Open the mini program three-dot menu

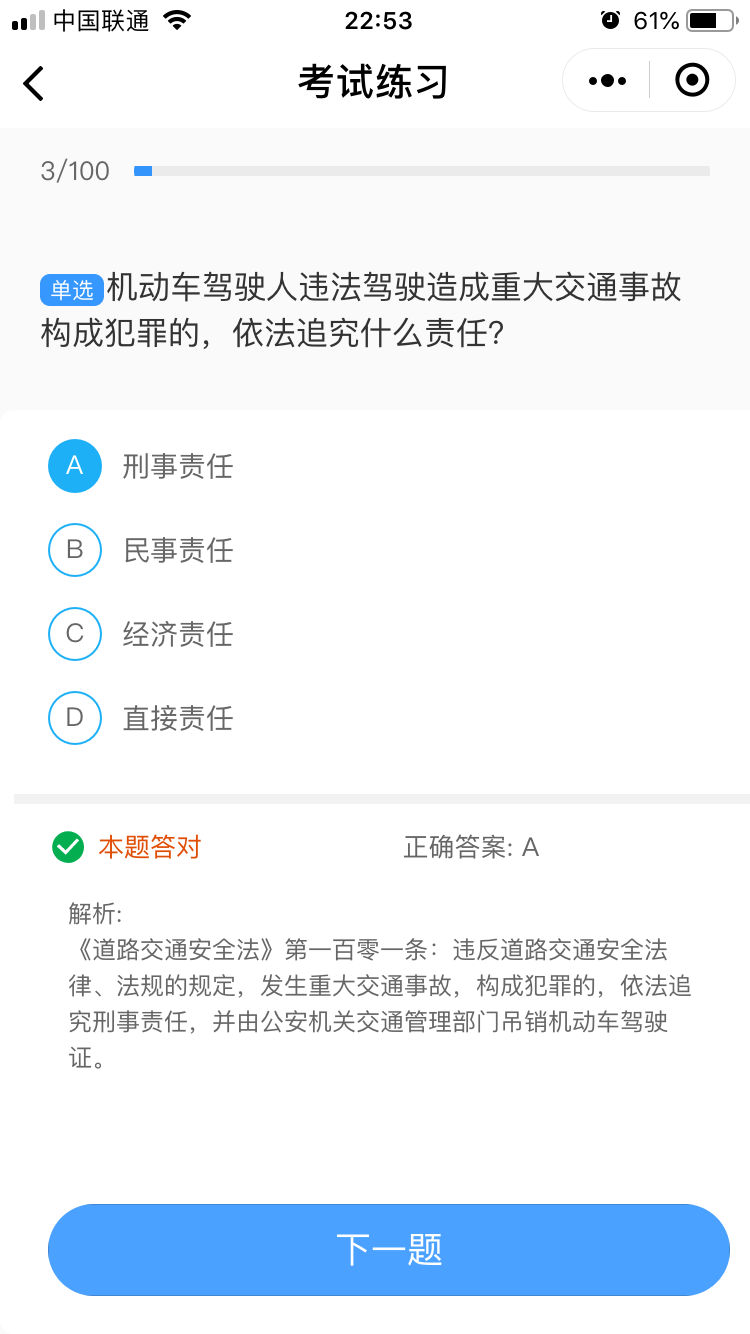(x=607, y=80)
